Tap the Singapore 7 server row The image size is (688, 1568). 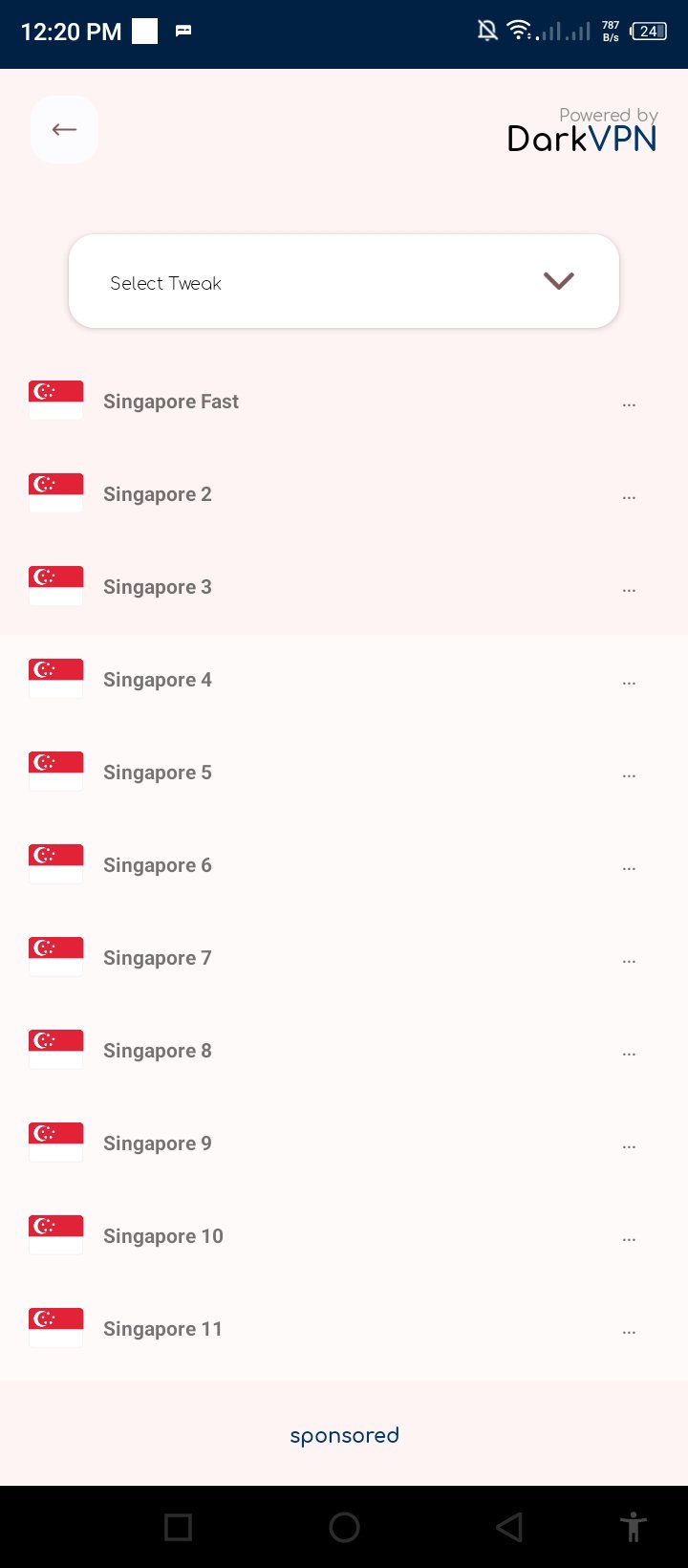point(158,958)
